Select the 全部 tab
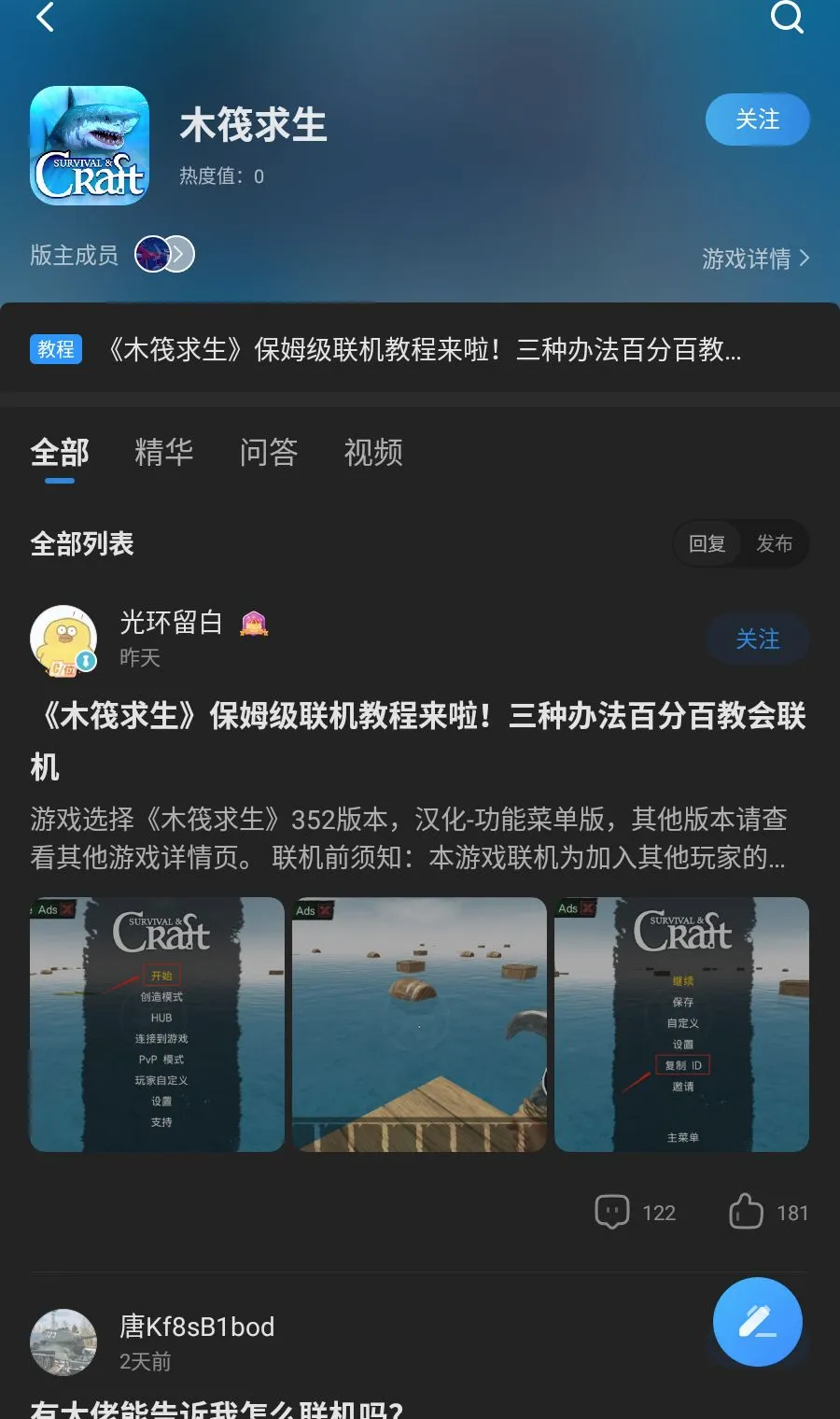 coord(60,453)
